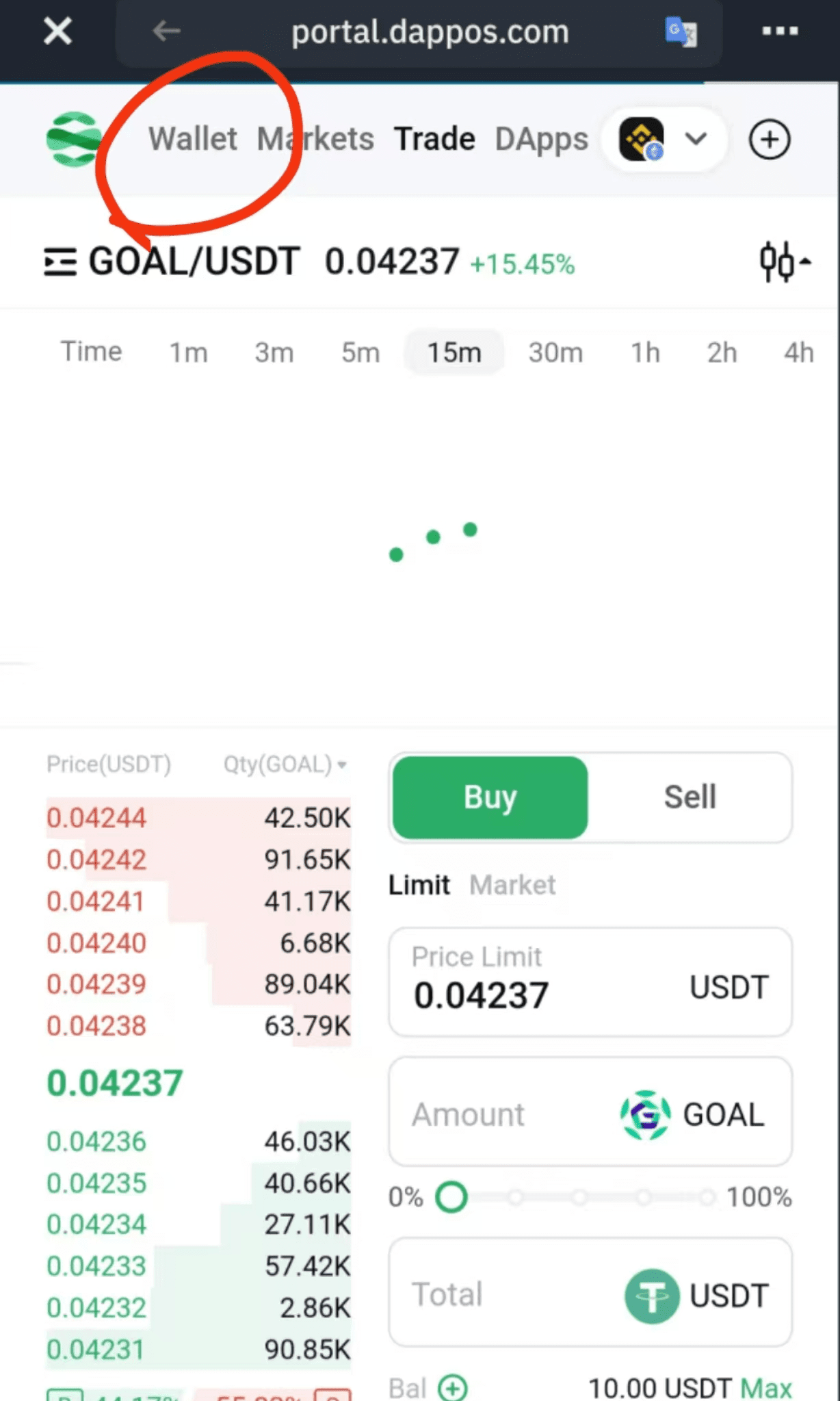Choose Market order type
This screenshot has height=1401, width=840.
tap(513, 885)
